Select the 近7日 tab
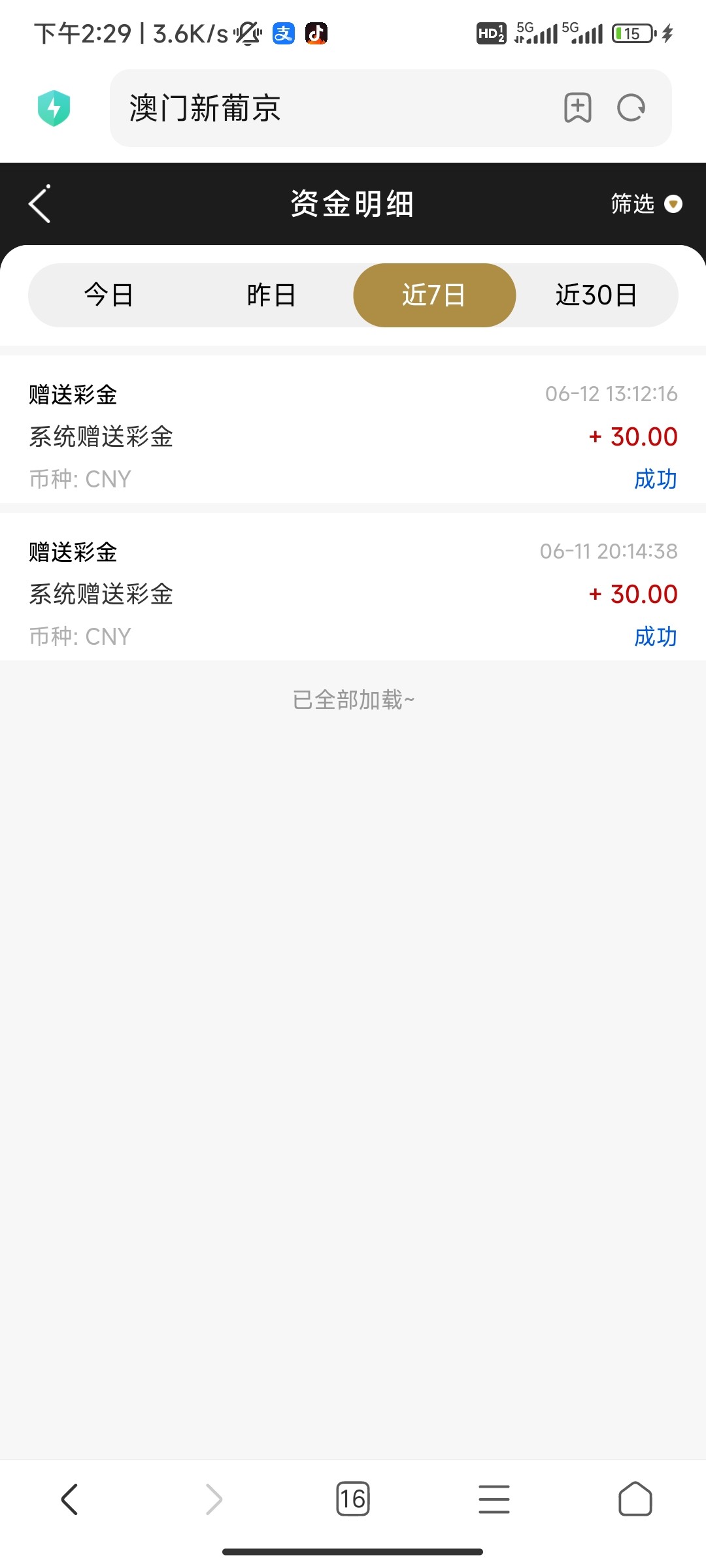Screen dimensions: 706x1568 (x=434, y=295)
